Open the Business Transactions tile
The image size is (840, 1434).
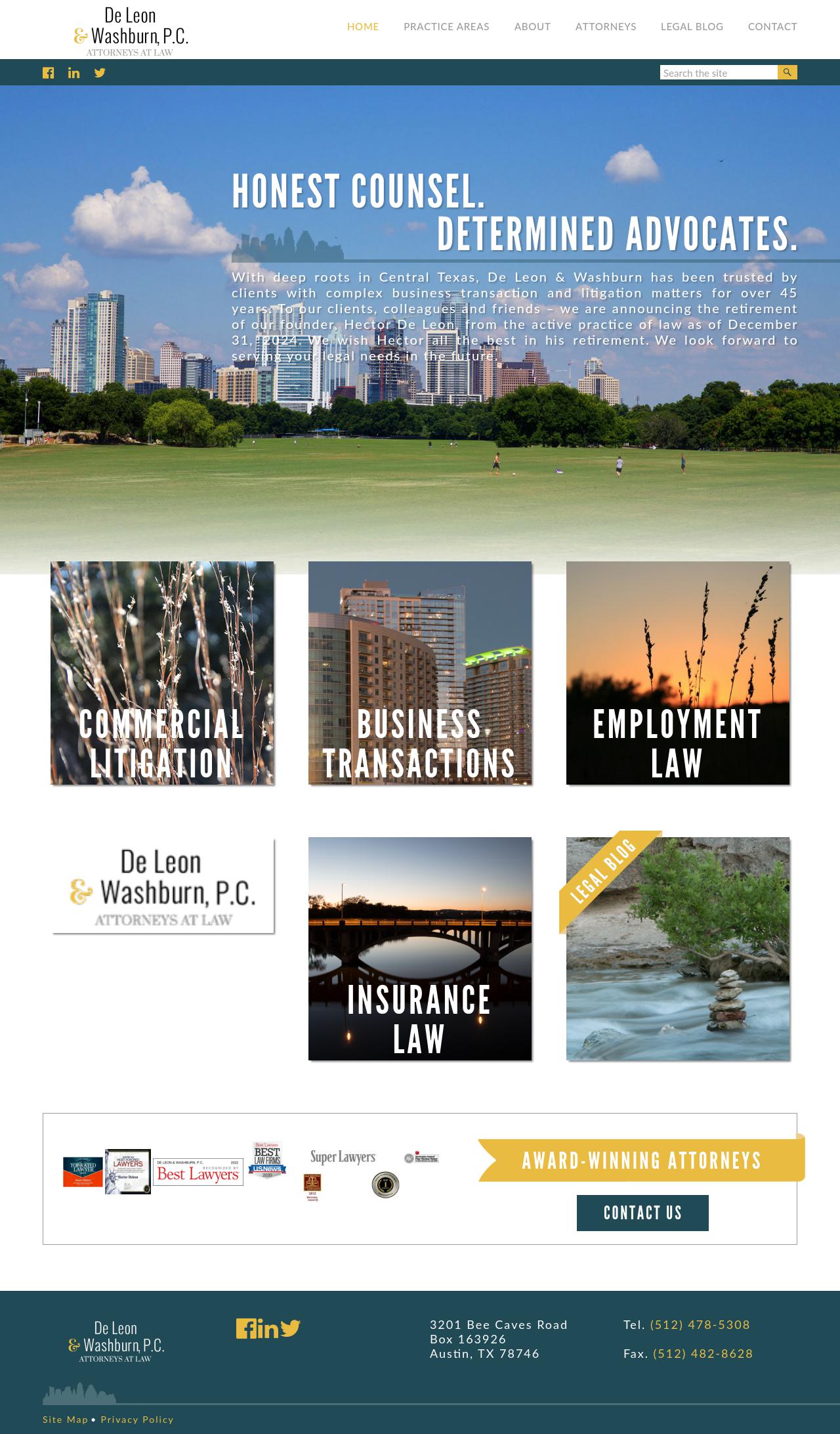tap(420, 673)
